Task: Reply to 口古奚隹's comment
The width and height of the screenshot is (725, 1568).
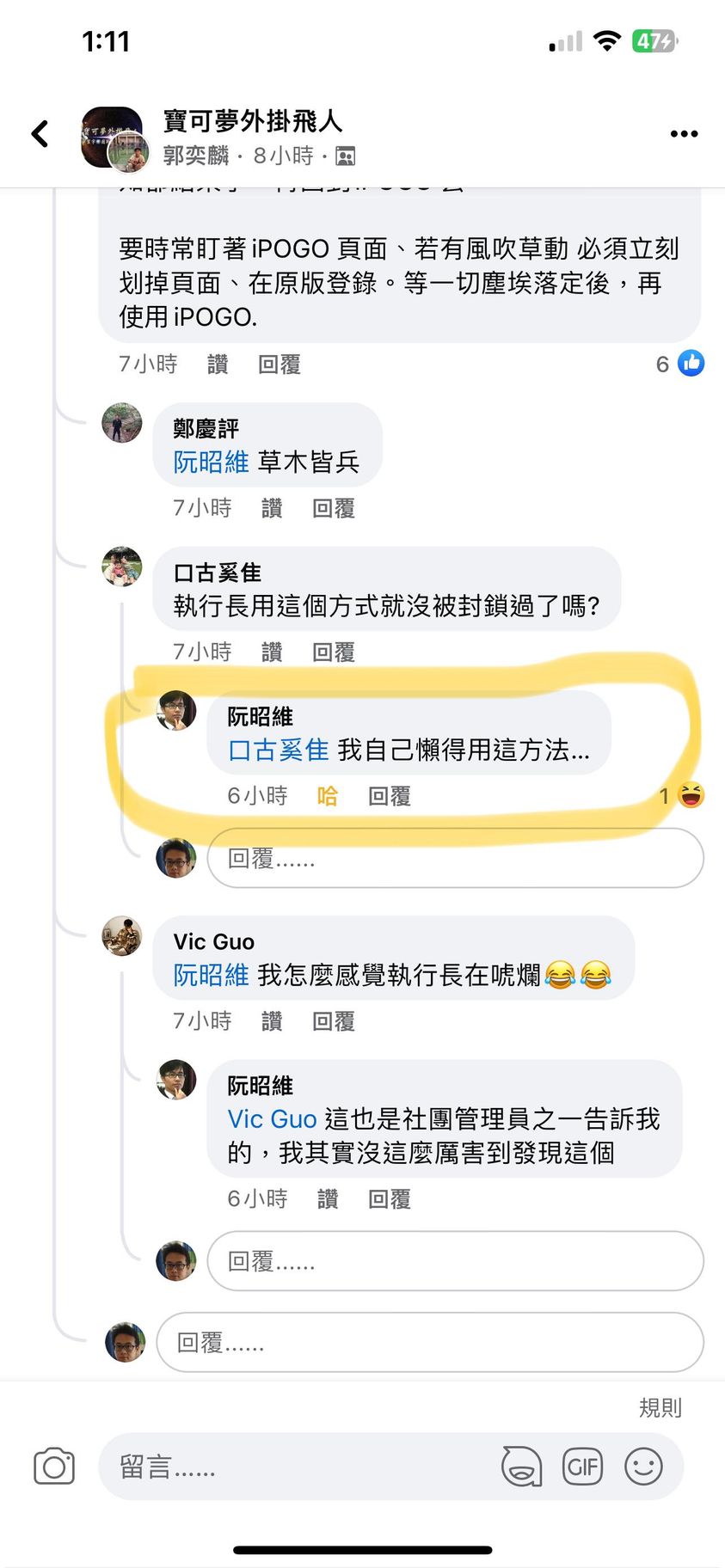Action: coord(334,652)
